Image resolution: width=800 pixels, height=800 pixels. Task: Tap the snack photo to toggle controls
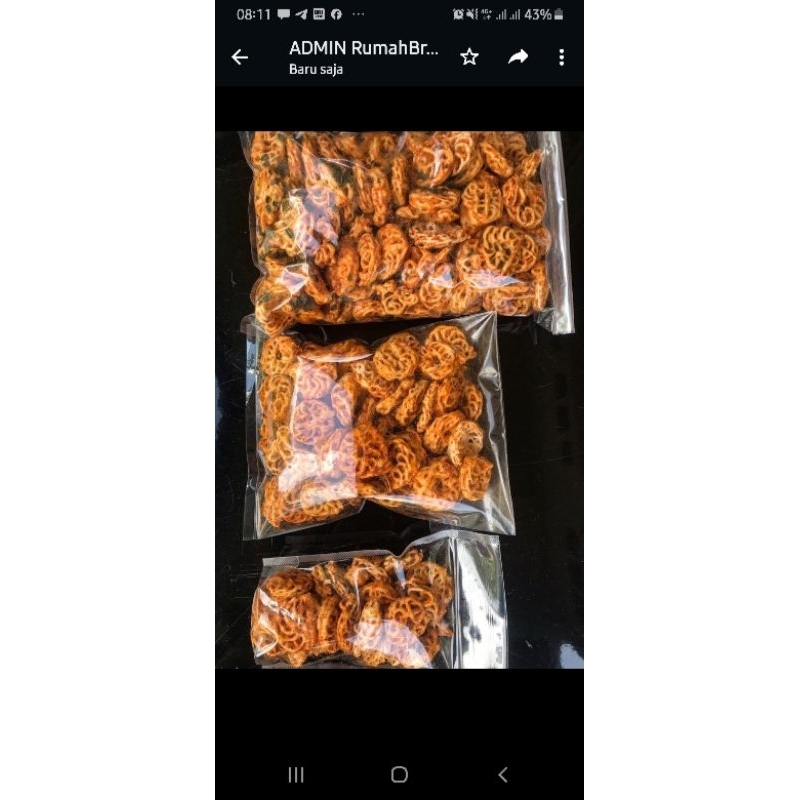(400, 400)
